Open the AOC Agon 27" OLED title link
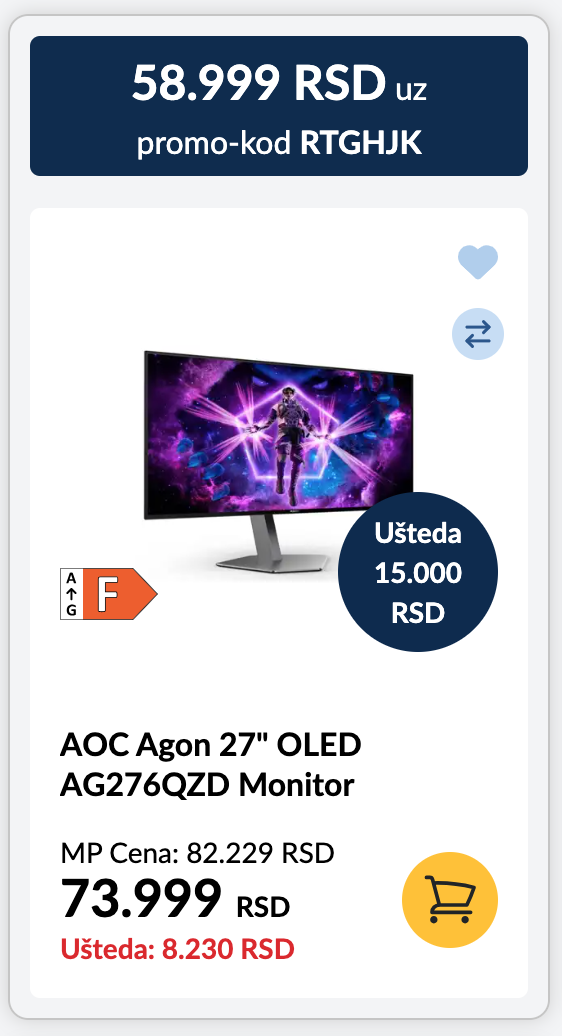 (x=211, y=766)
